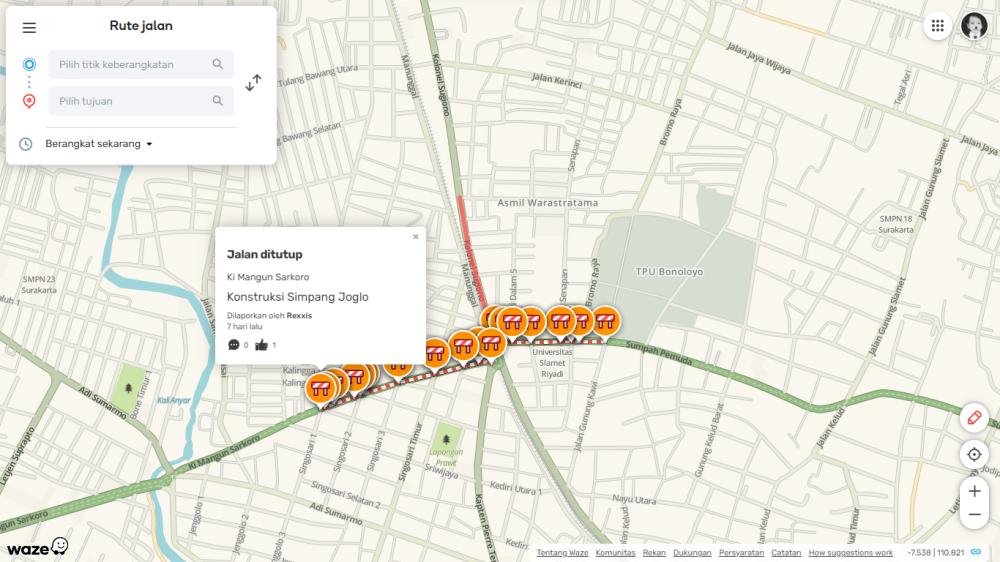
Task: Zoom in on the map
Action: (x=974, y=491)
